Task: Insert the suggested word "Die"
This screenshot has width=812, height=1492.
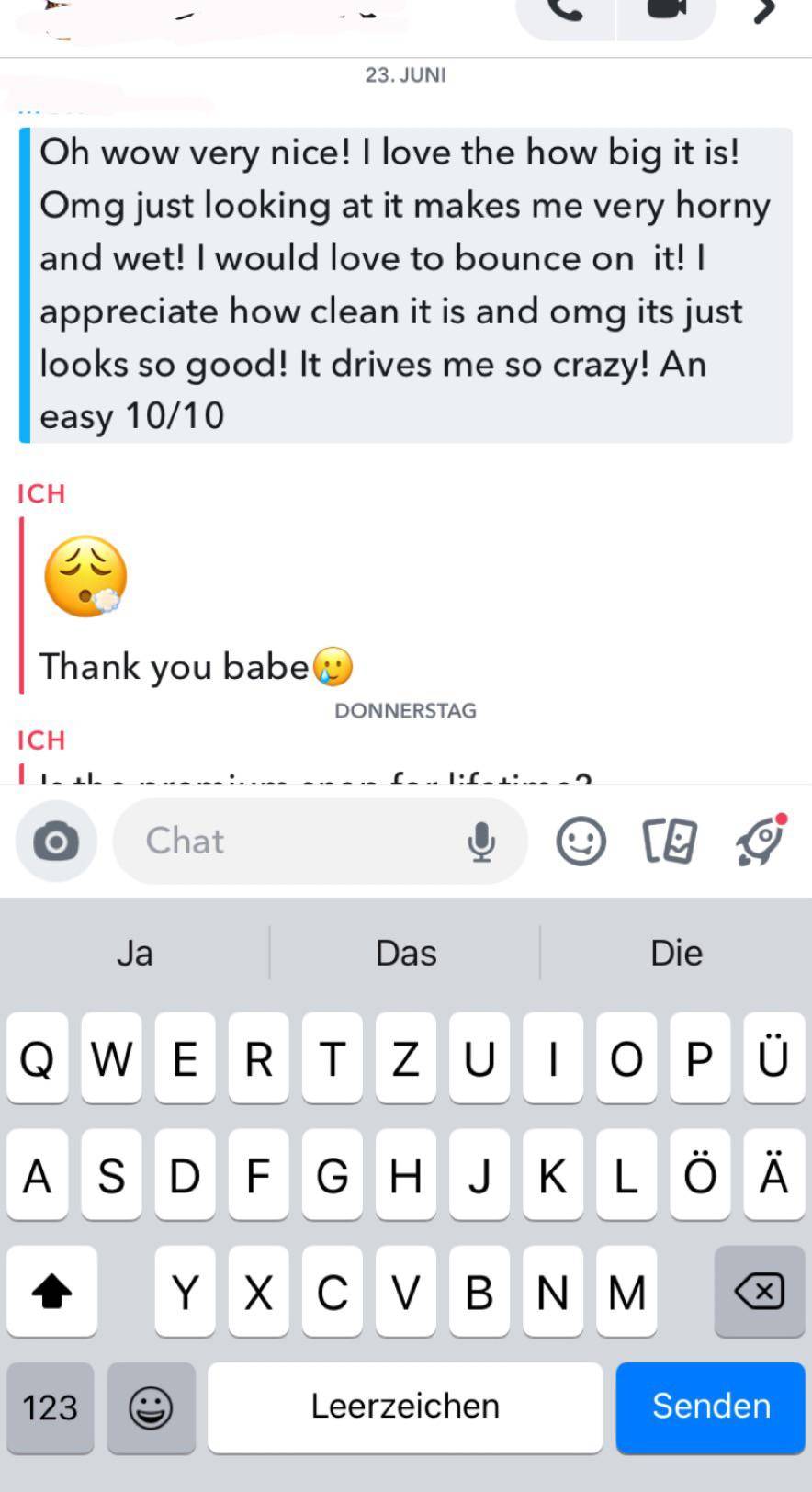Action: tap(676, 953)
